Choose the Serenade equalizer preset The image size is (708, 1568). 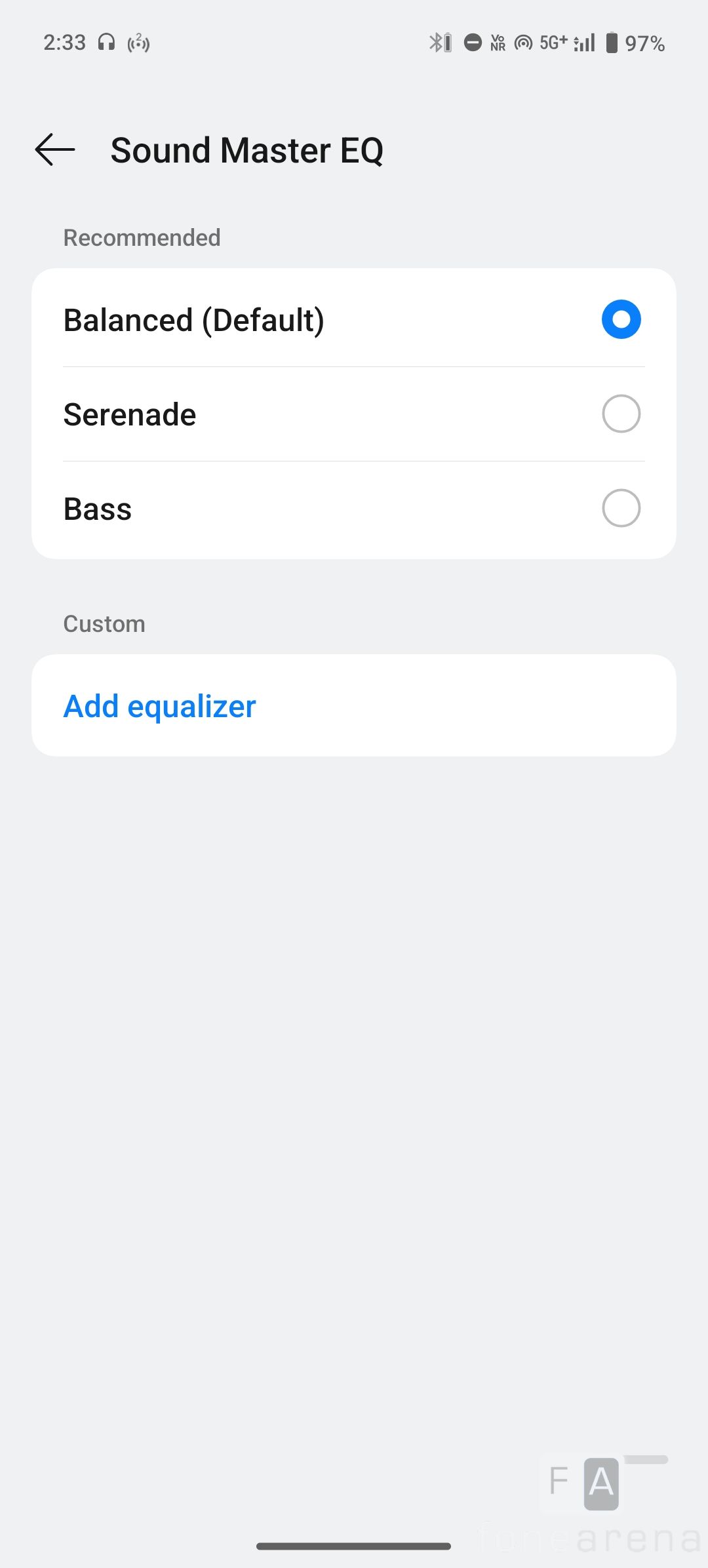coord(620,414)
